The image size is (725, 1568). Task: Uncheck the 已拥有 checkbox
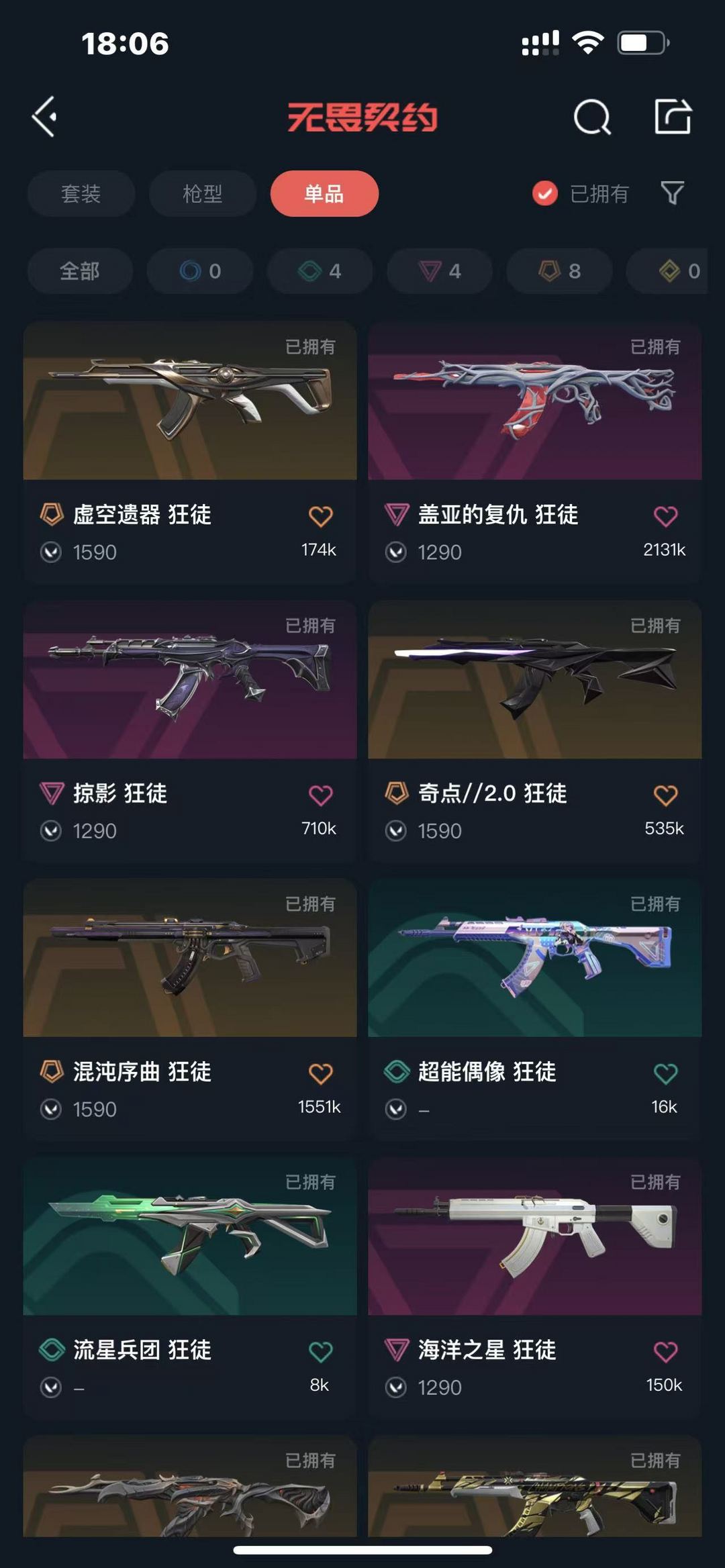coord(545,193)
